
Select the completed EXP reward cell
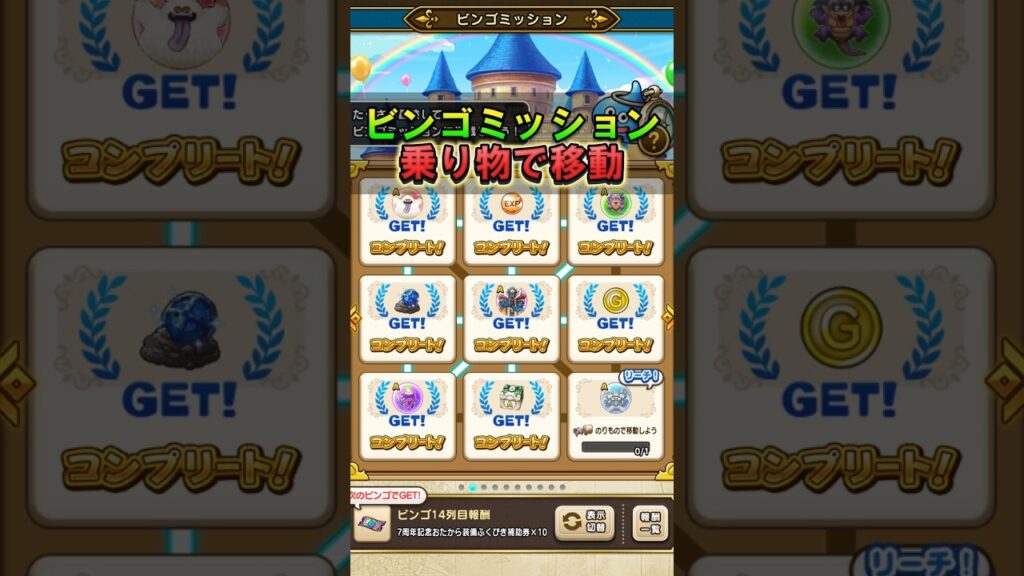[x=511, y=222]
